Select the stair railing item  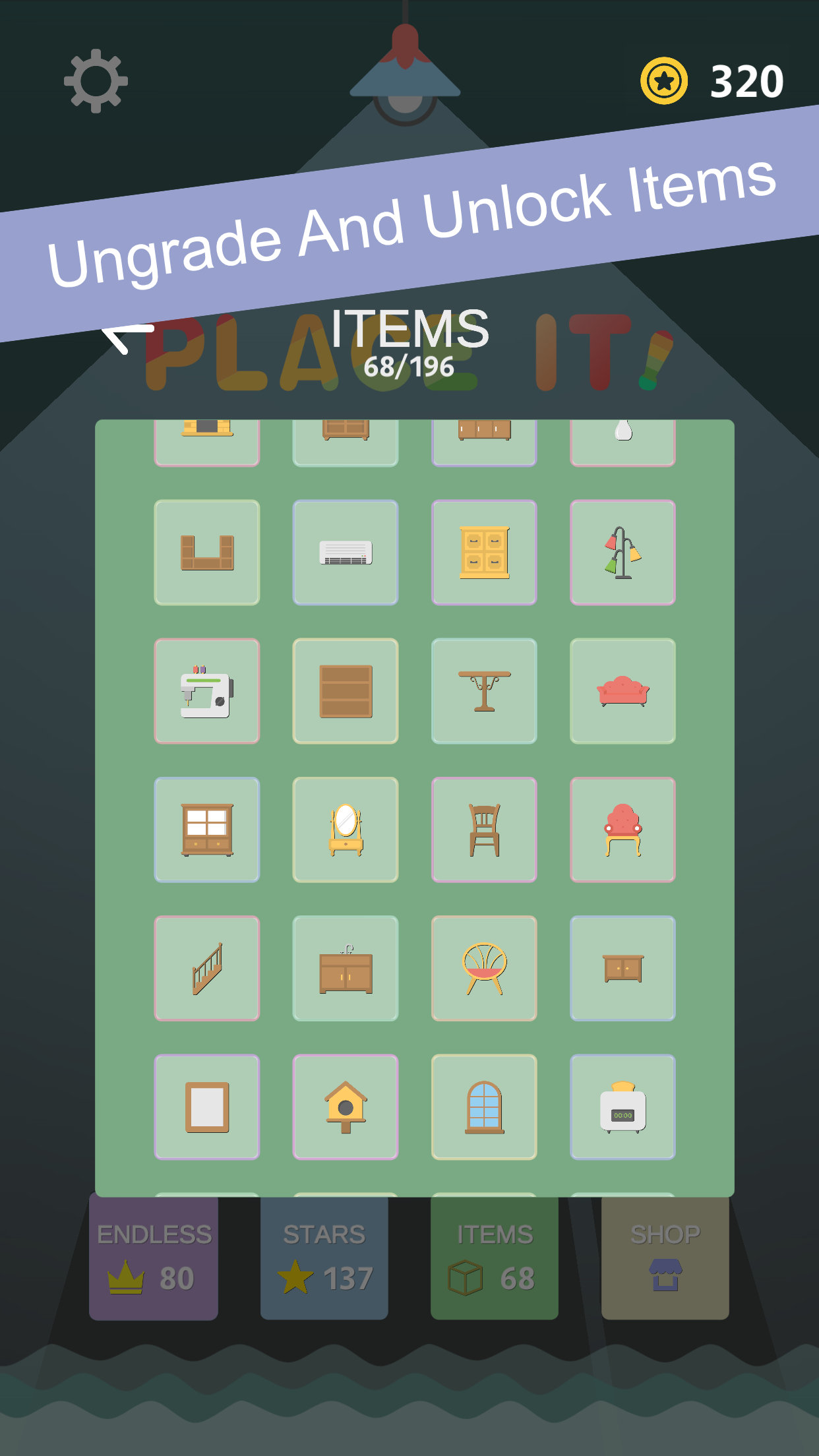coord(206,968)
